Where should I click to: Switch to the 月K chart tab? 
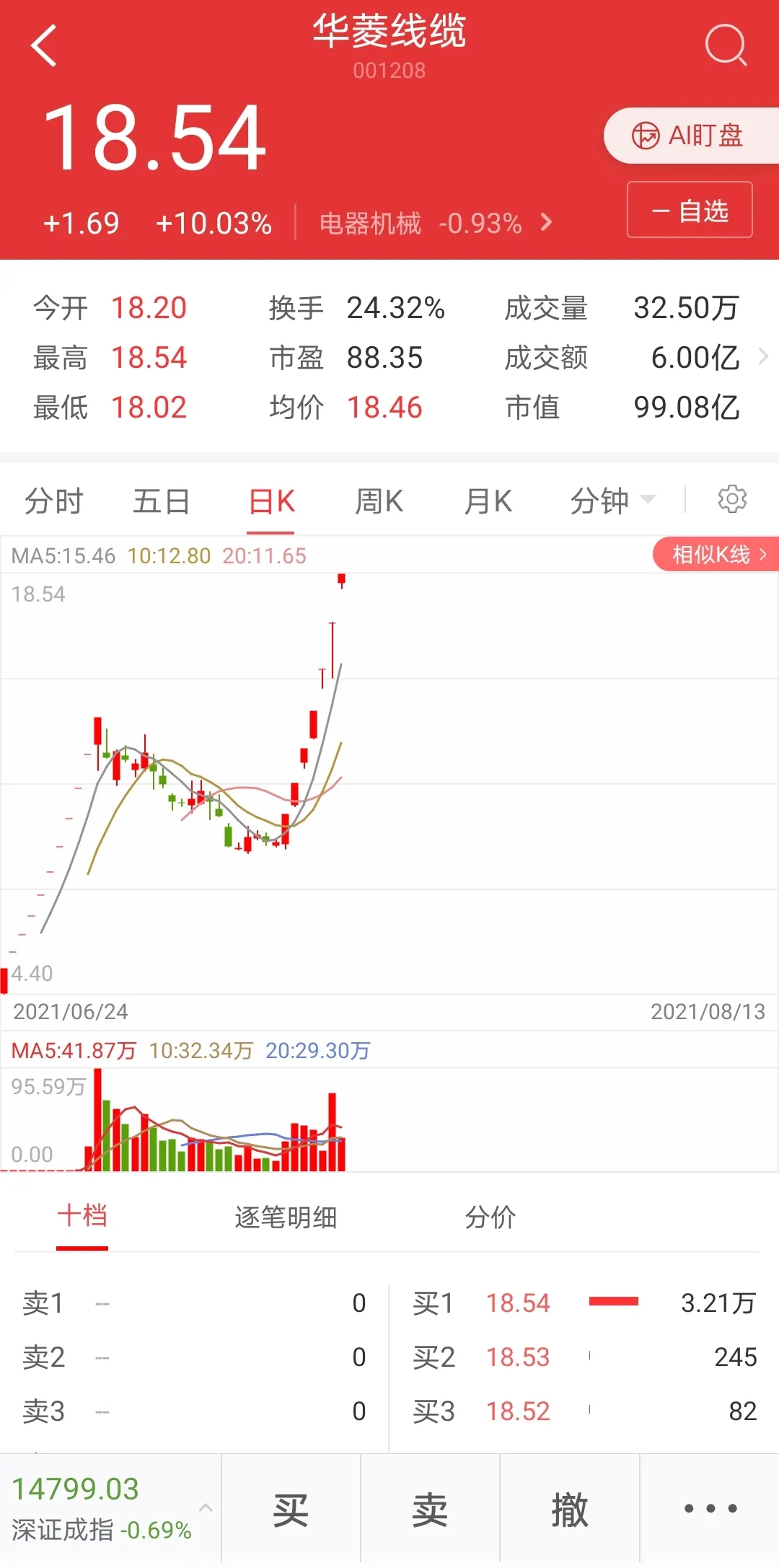pyautogui.click(x=488, y=501)
